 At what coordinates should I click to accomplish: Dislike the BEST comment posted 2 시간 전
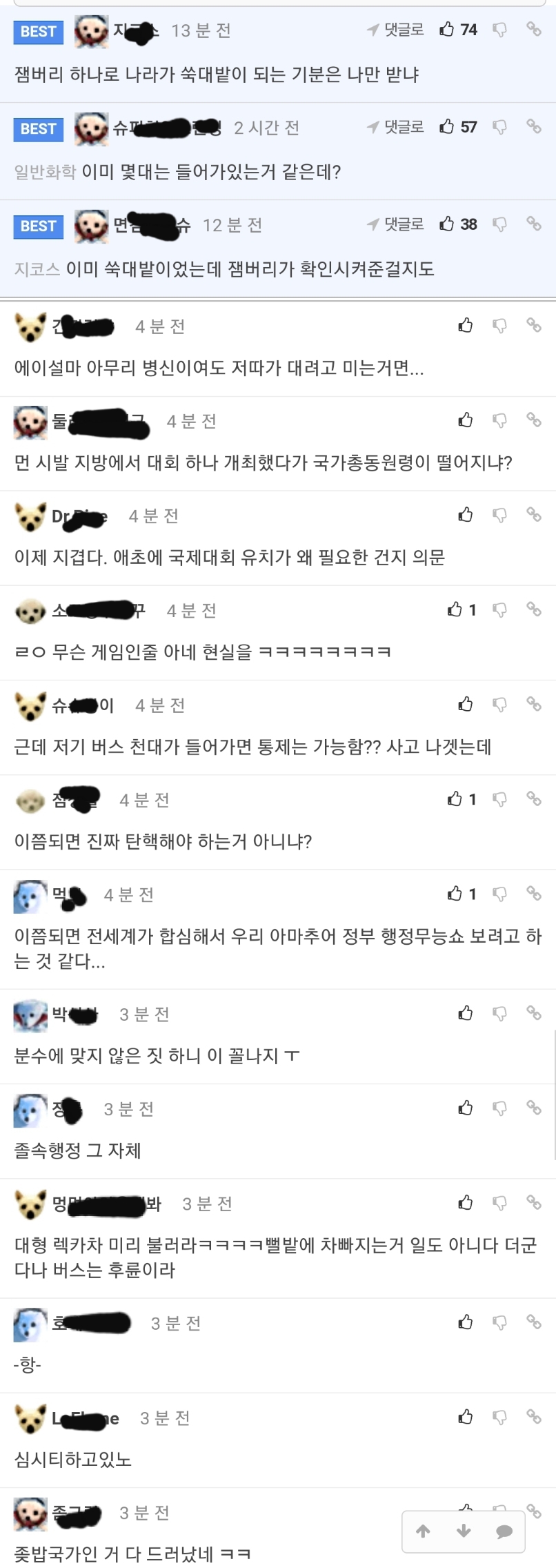(x=499, y=127)
